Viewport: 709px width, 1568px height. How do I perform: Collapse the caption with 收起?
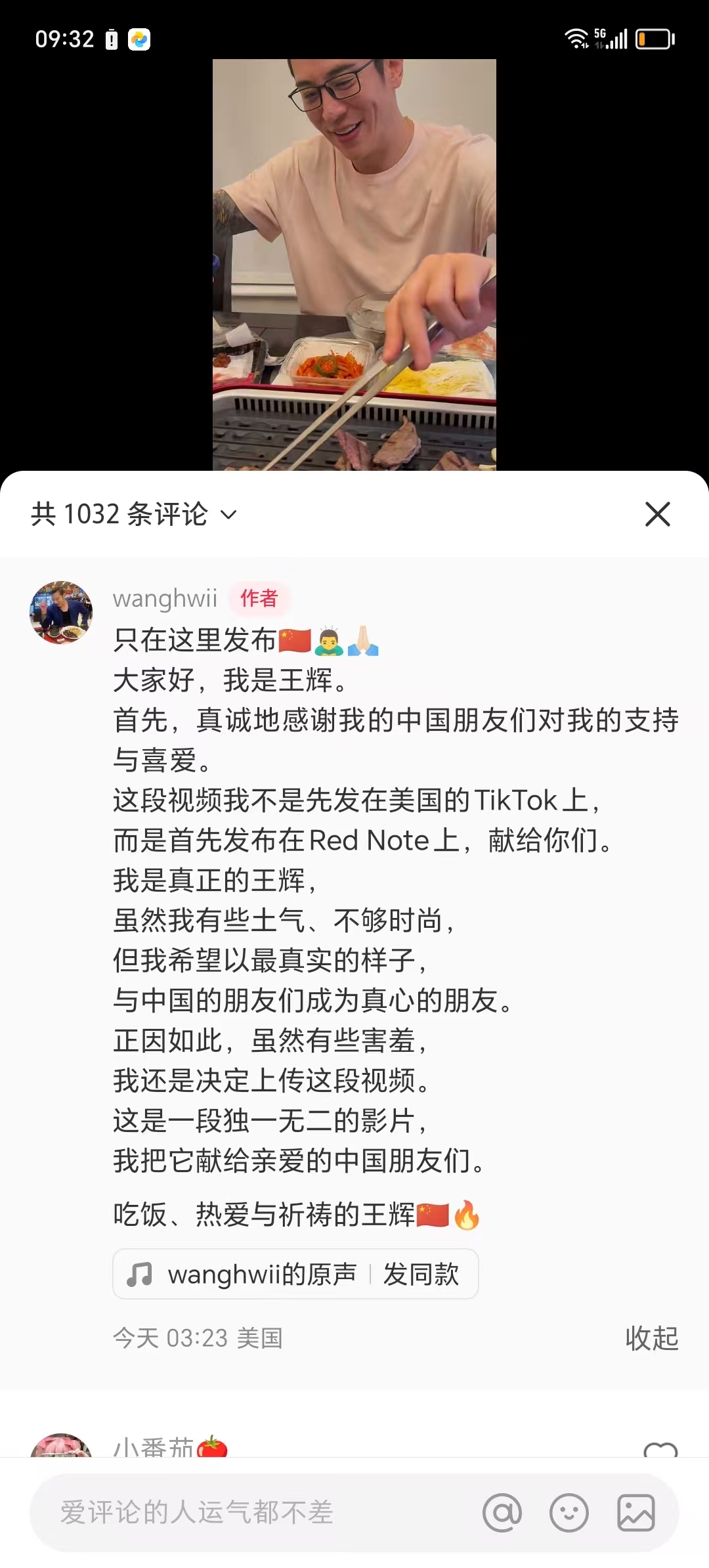(x=651, y=1338)
